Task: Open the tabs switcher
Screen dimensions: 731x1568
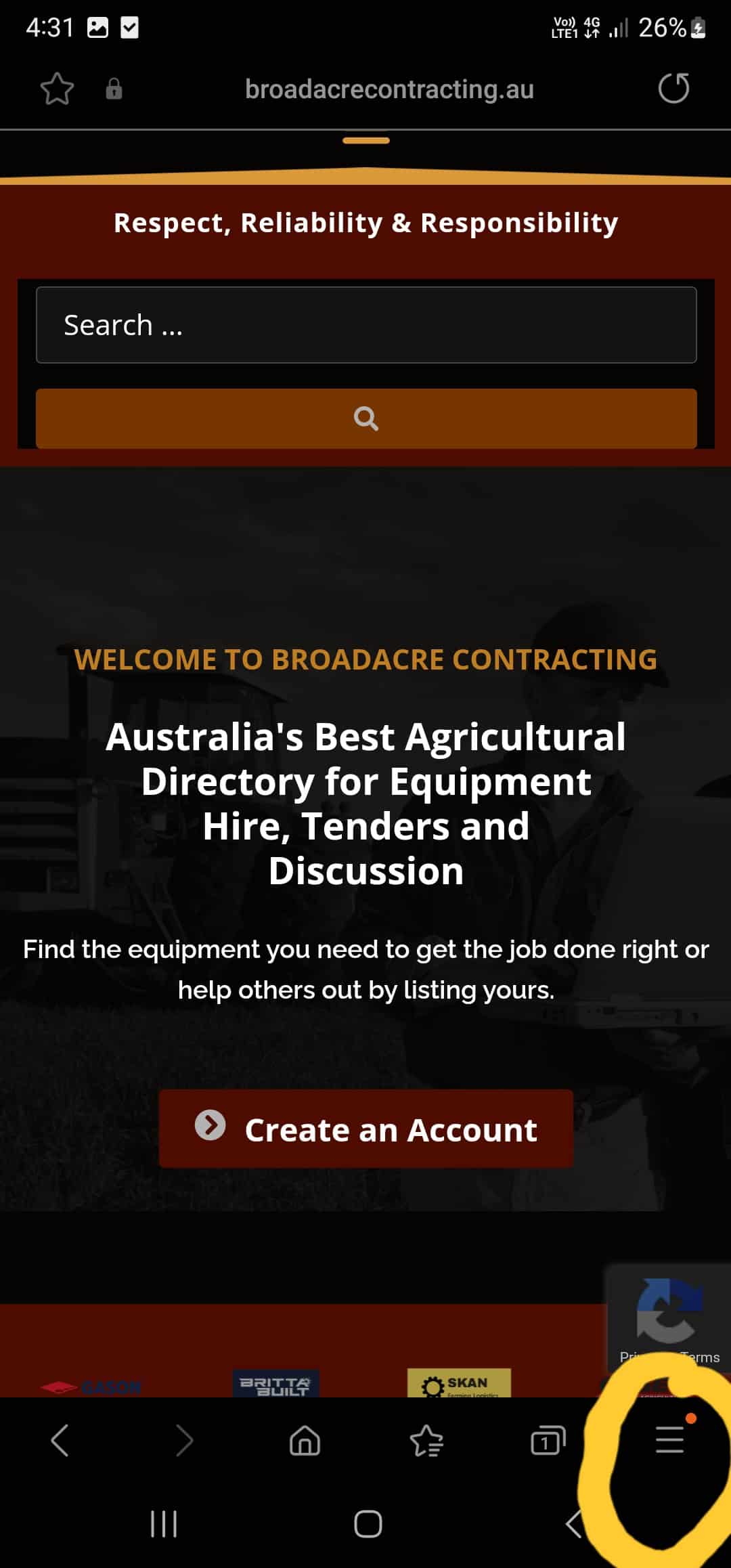Action: coord(548,1440)
